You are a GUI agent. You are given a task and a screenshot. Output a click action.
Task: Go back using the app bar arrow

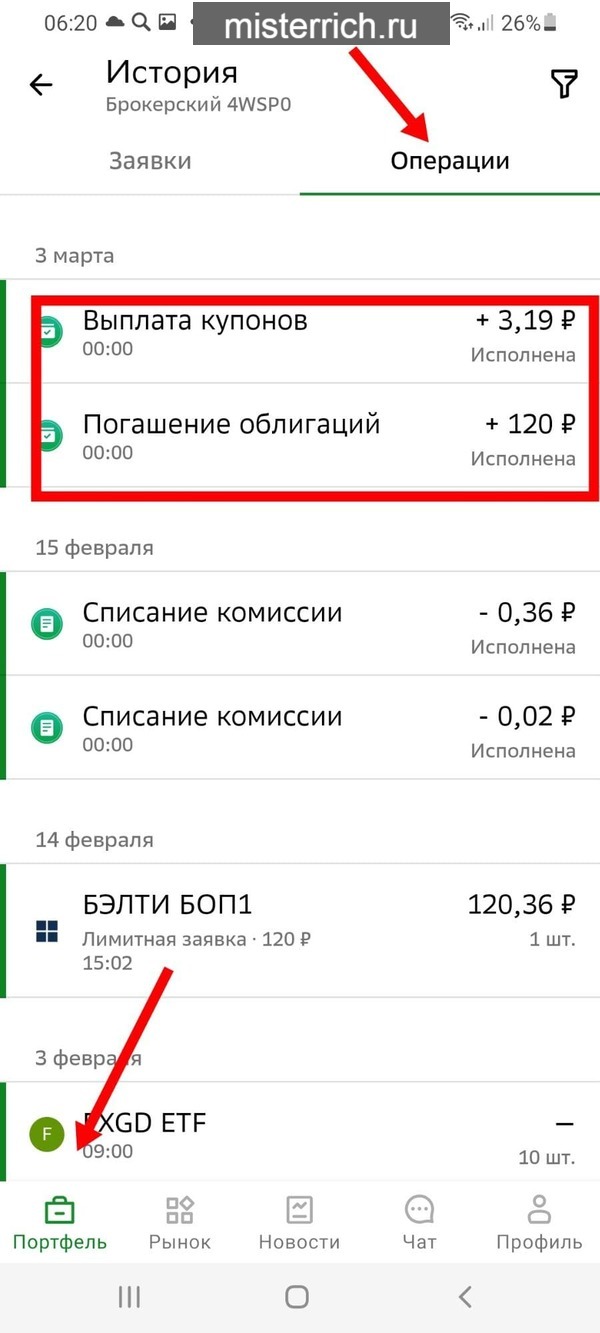tap(41, 86)
